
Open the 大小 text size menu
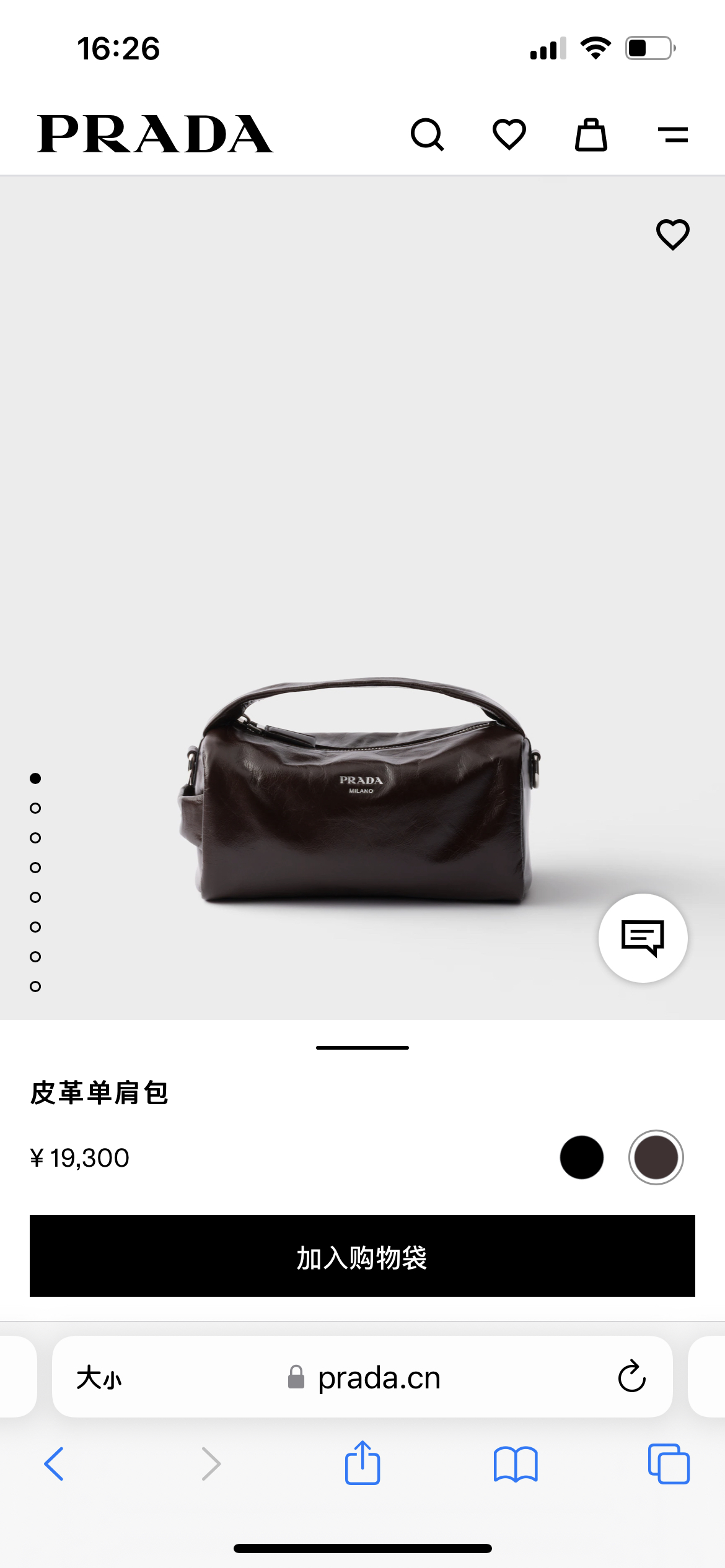point(99,1378)
